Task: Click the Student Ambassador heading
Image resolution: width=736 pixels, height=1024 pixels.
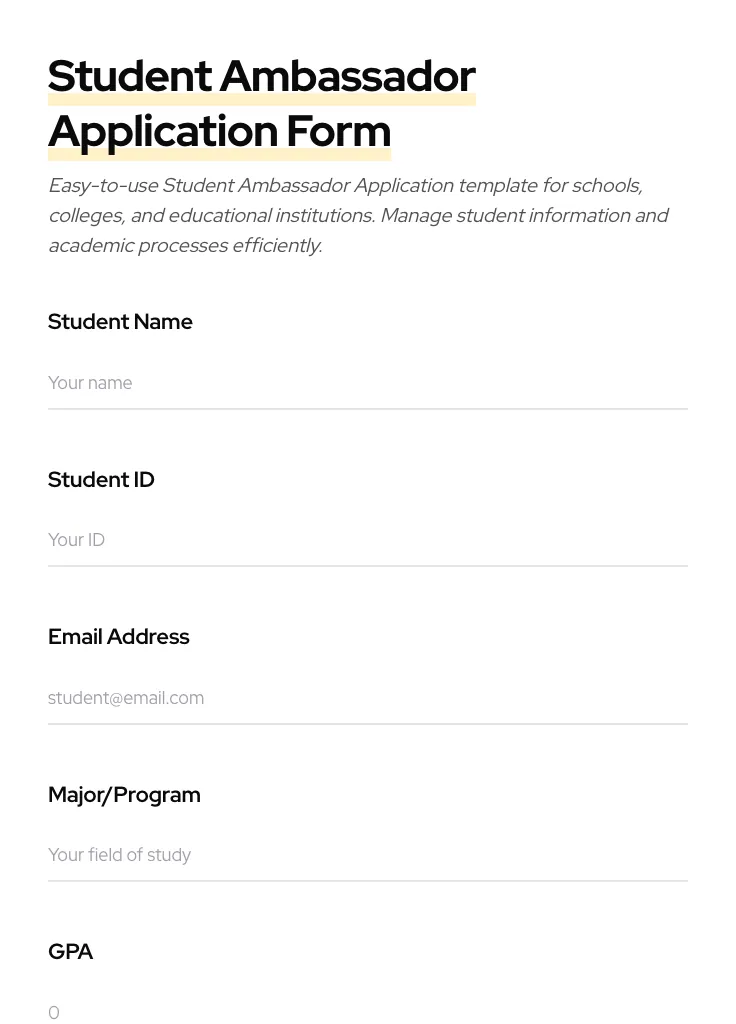Action: 262,76
